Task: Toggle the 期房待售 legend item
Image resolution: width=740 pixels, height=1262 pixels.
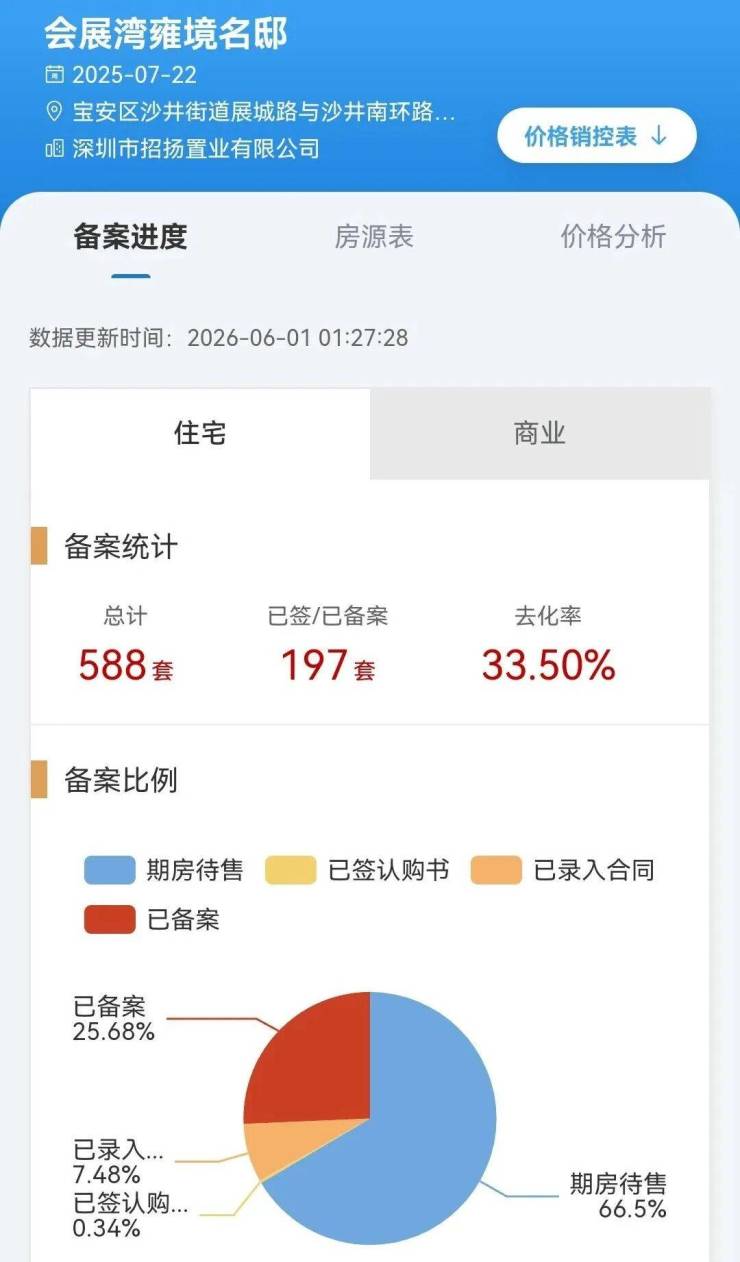Action: coord(164,870)
